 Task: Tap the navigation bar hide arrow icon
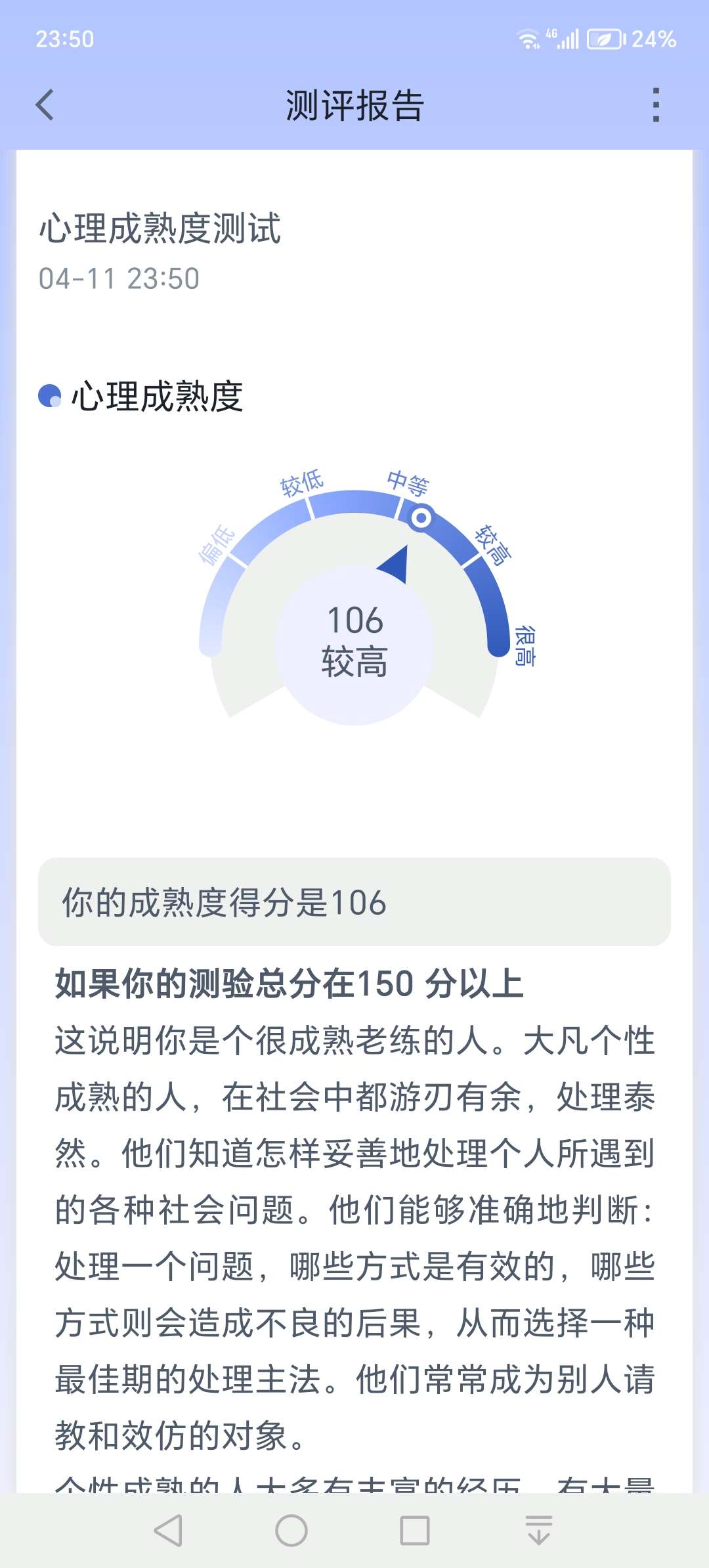pyautogui.click(x=538, y=1531)
